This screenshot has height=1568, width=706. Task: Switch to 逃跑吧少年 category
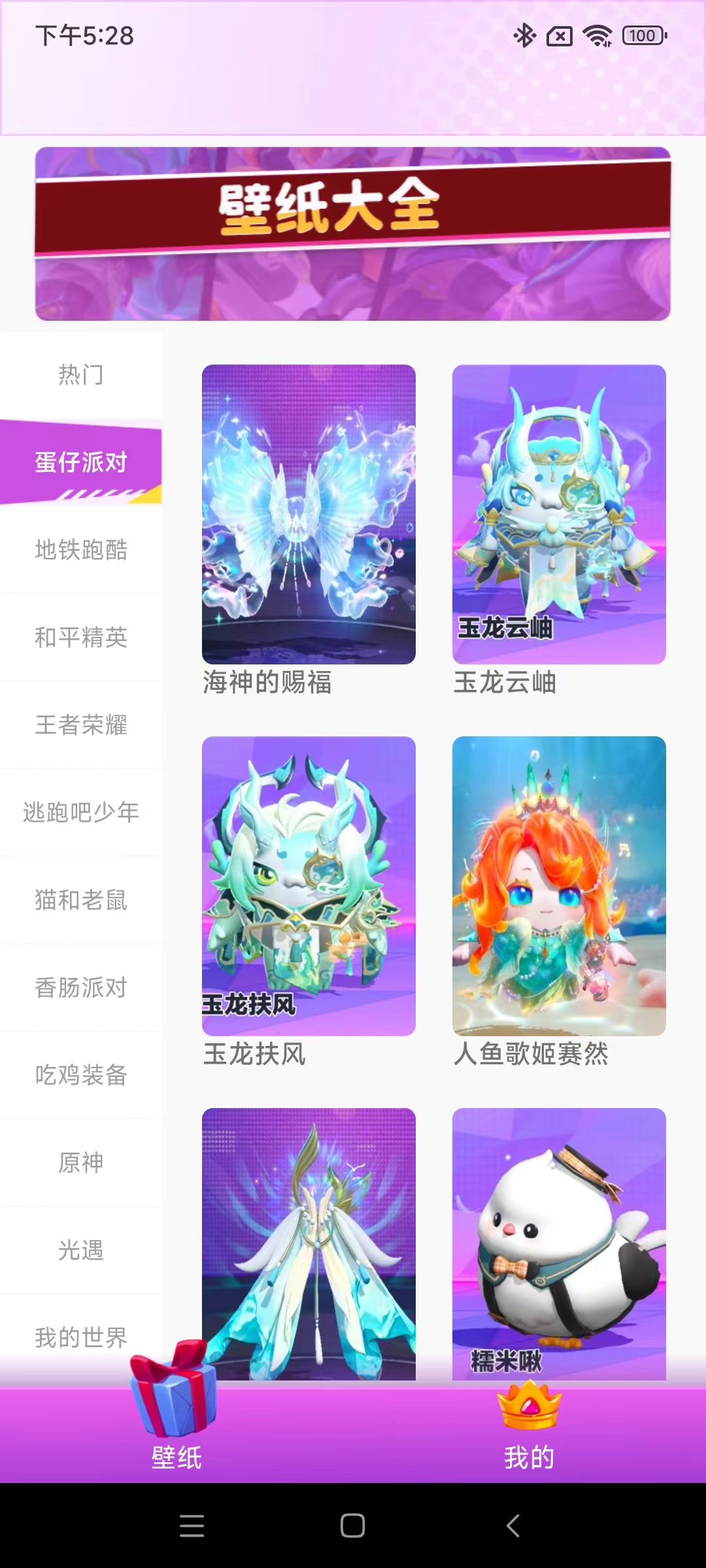tap(81, 813)
